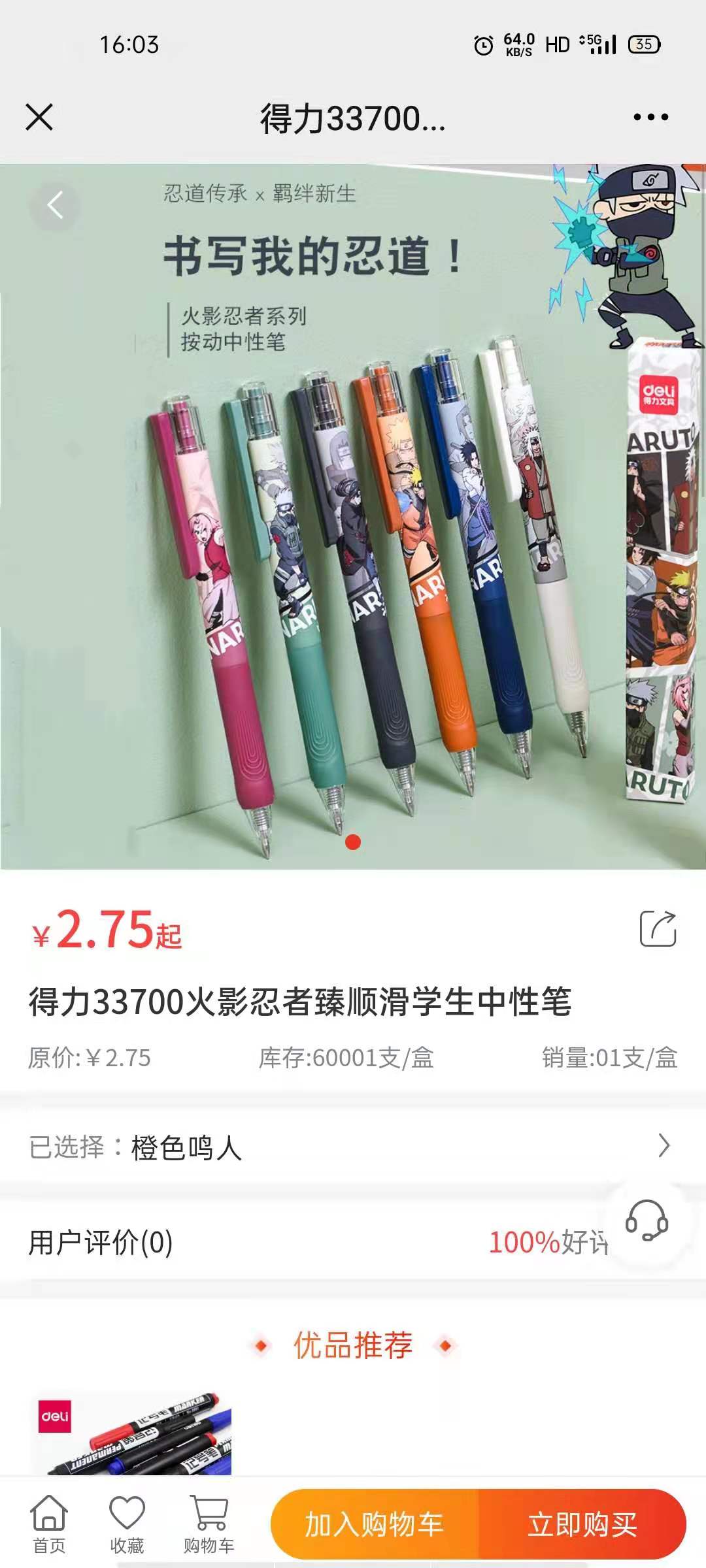Open the three-dot overflow menu
Viewport: 706px width, 1568px height.
650,118
